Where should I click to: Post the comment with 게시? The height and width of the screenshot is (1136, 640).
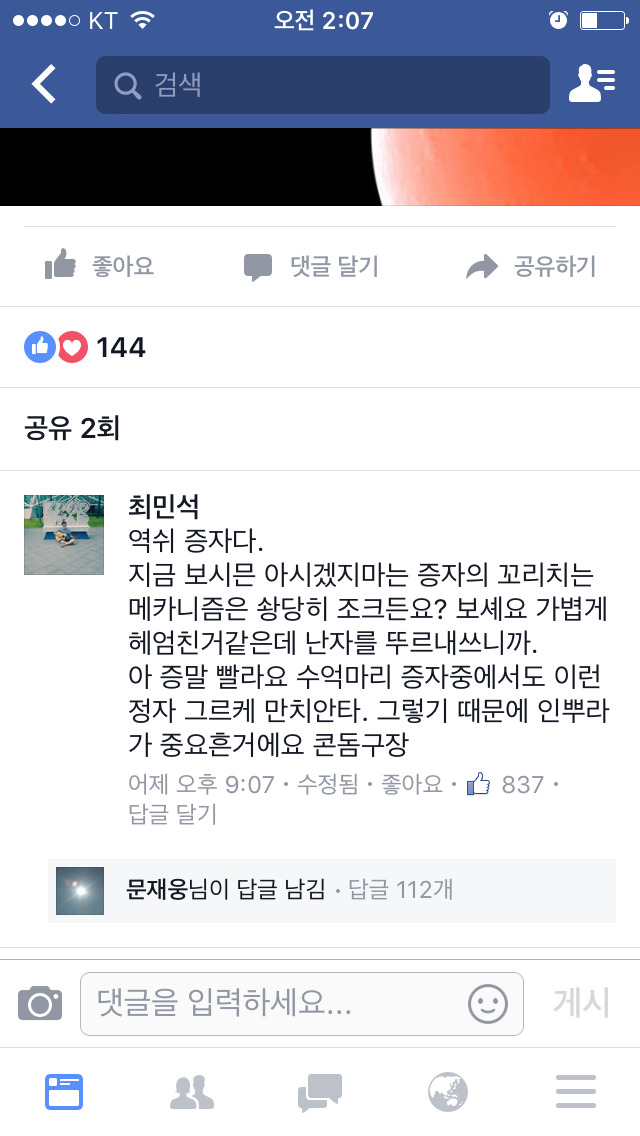click(581, 1003)
